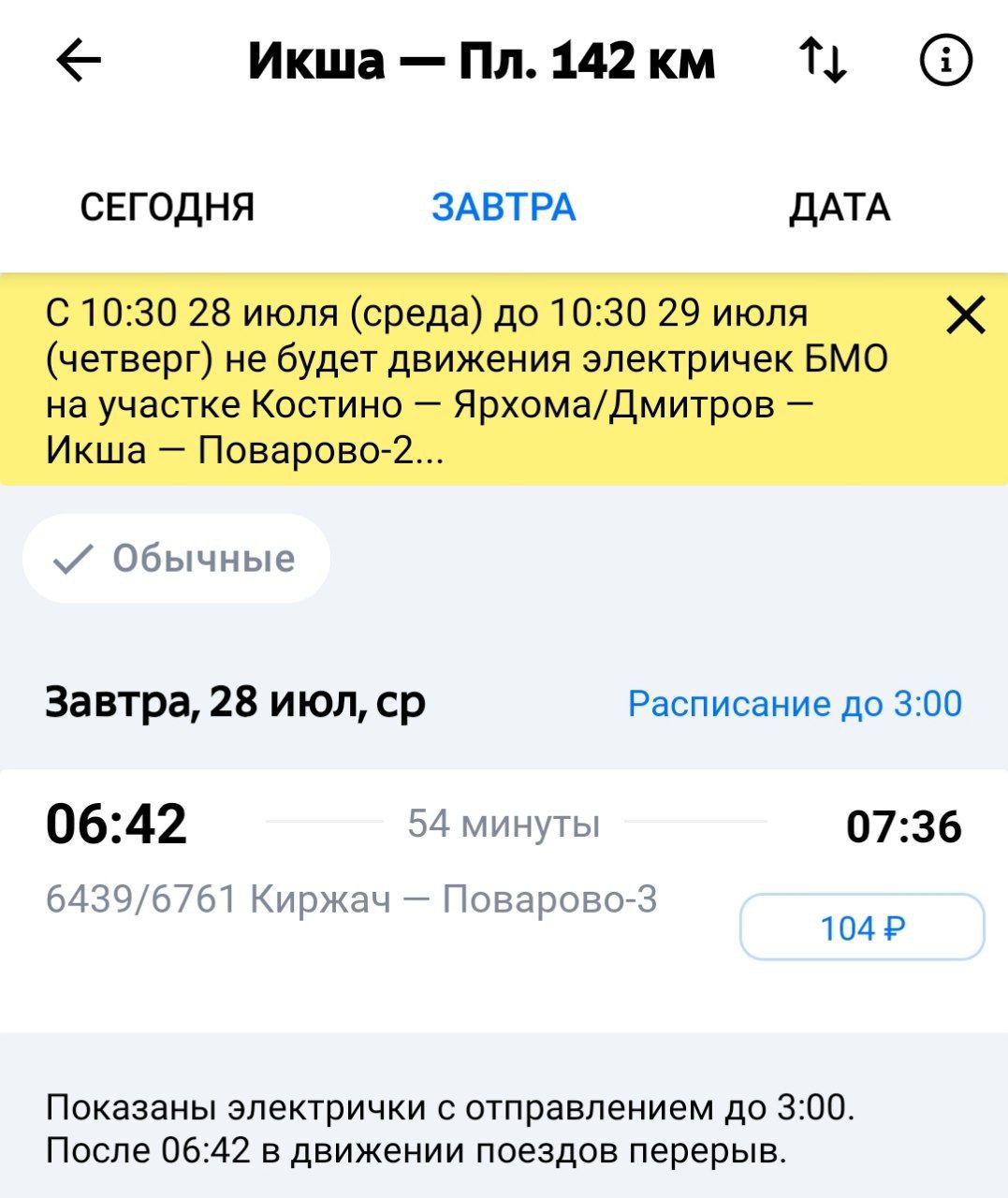Buy the ticket for 104 ₽

tap(862, 928)
